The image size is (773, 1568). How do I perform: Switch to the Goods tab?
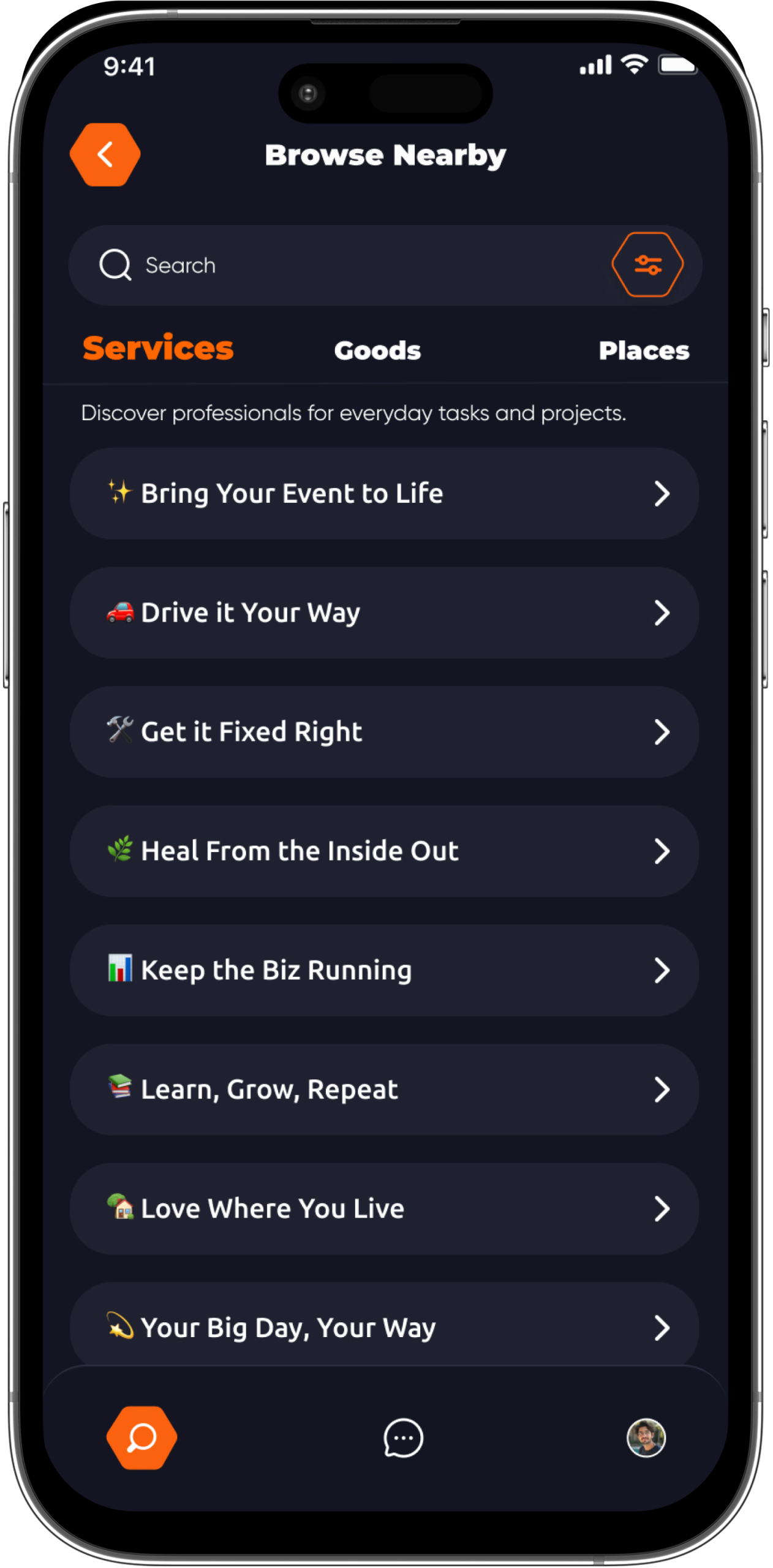tap(377, 350)
